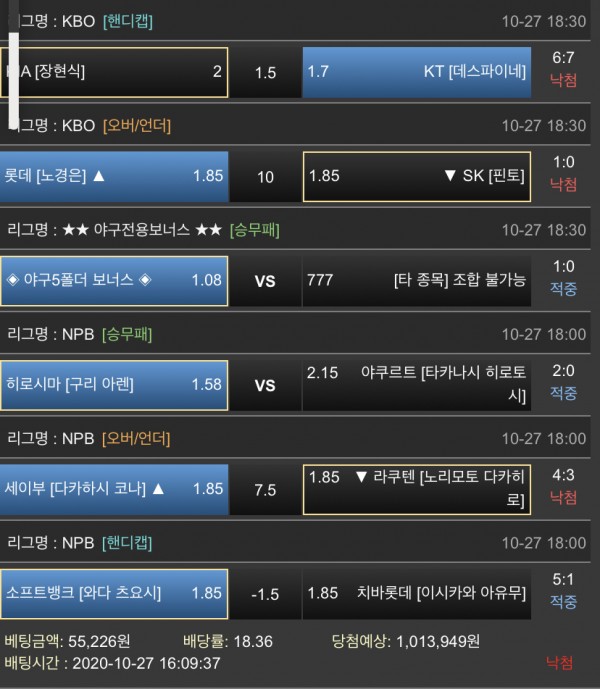Tap the 세이부 [다카하시 코나] over cell

click(x=114, y=489)
